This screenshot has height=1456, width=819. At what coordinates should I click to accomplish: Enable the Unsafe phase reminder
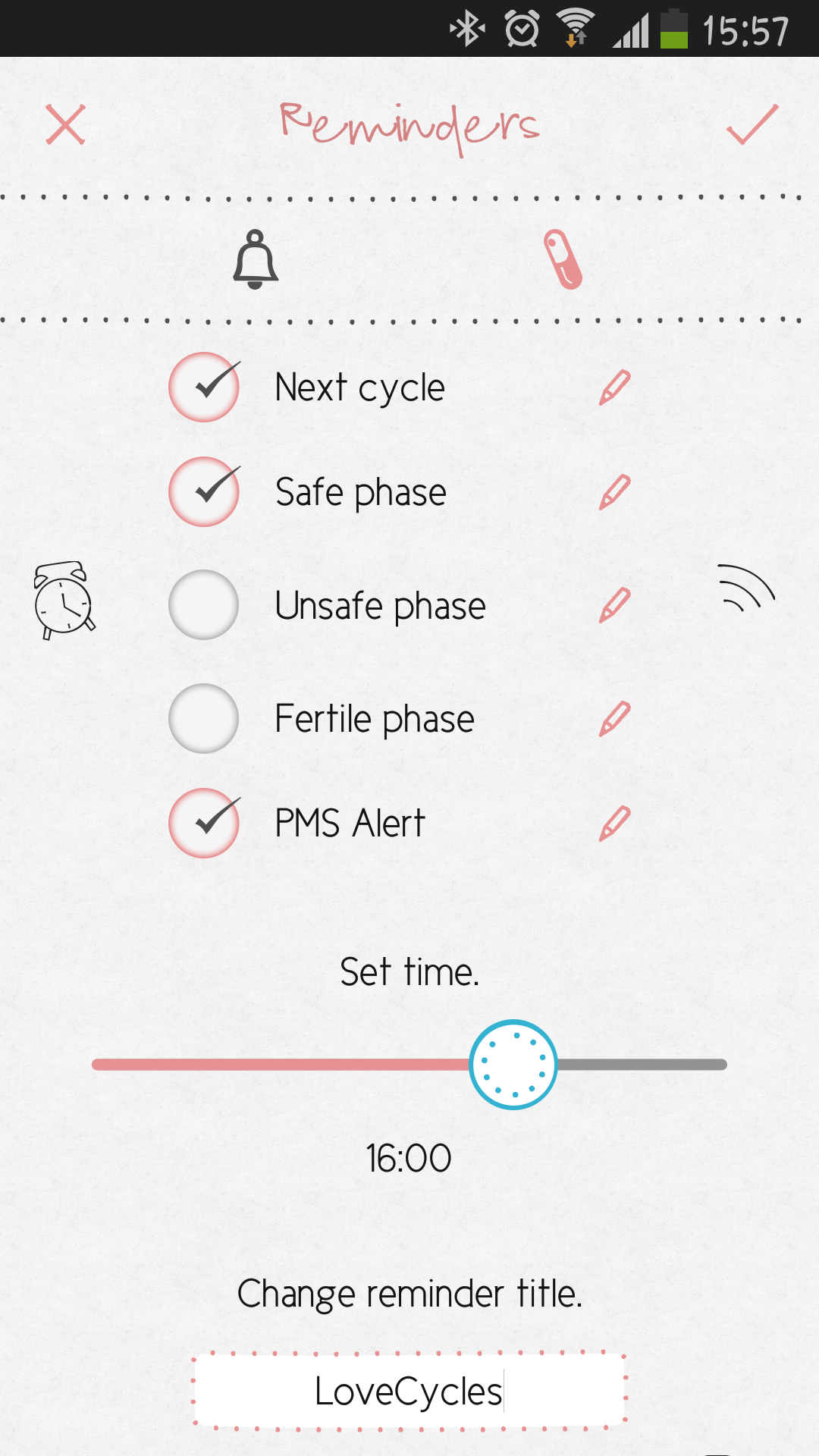pos(203,604)
